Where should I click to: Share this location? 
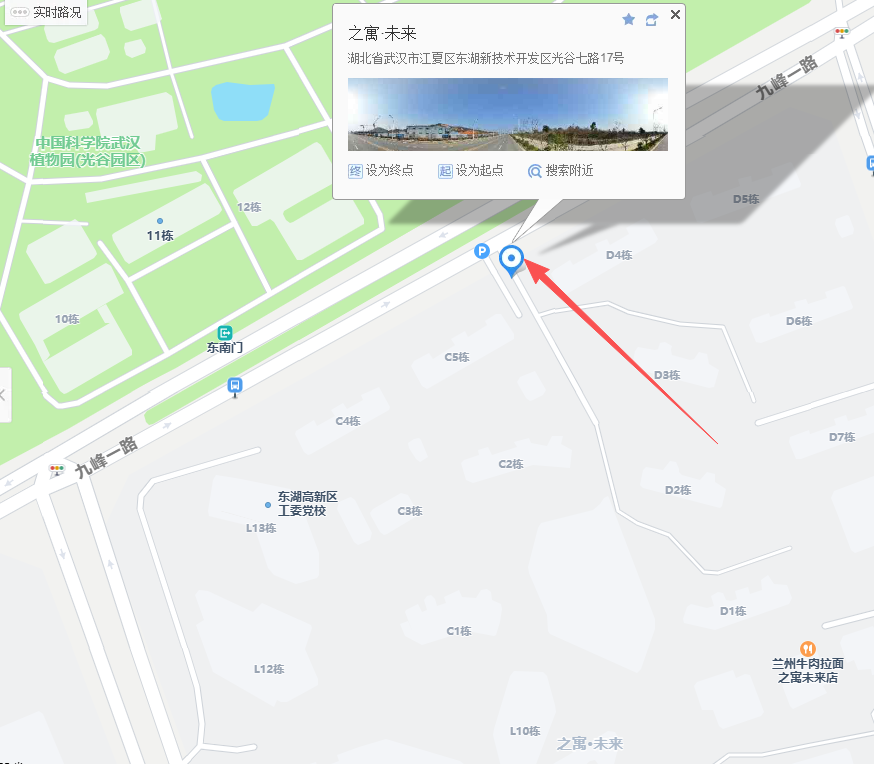point(652,19)
